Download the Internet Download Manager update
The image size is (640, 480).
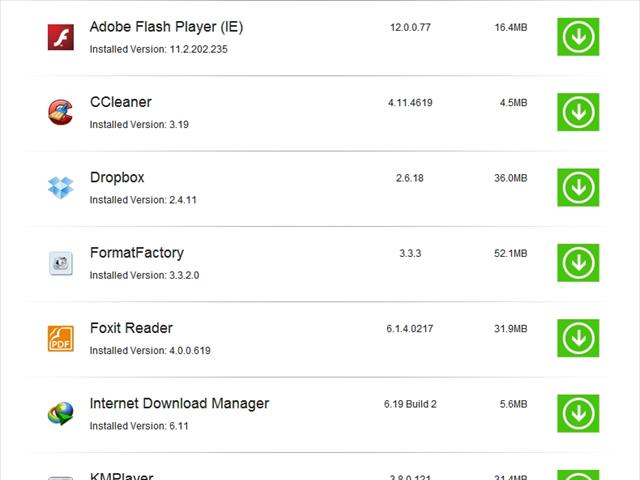578,413
